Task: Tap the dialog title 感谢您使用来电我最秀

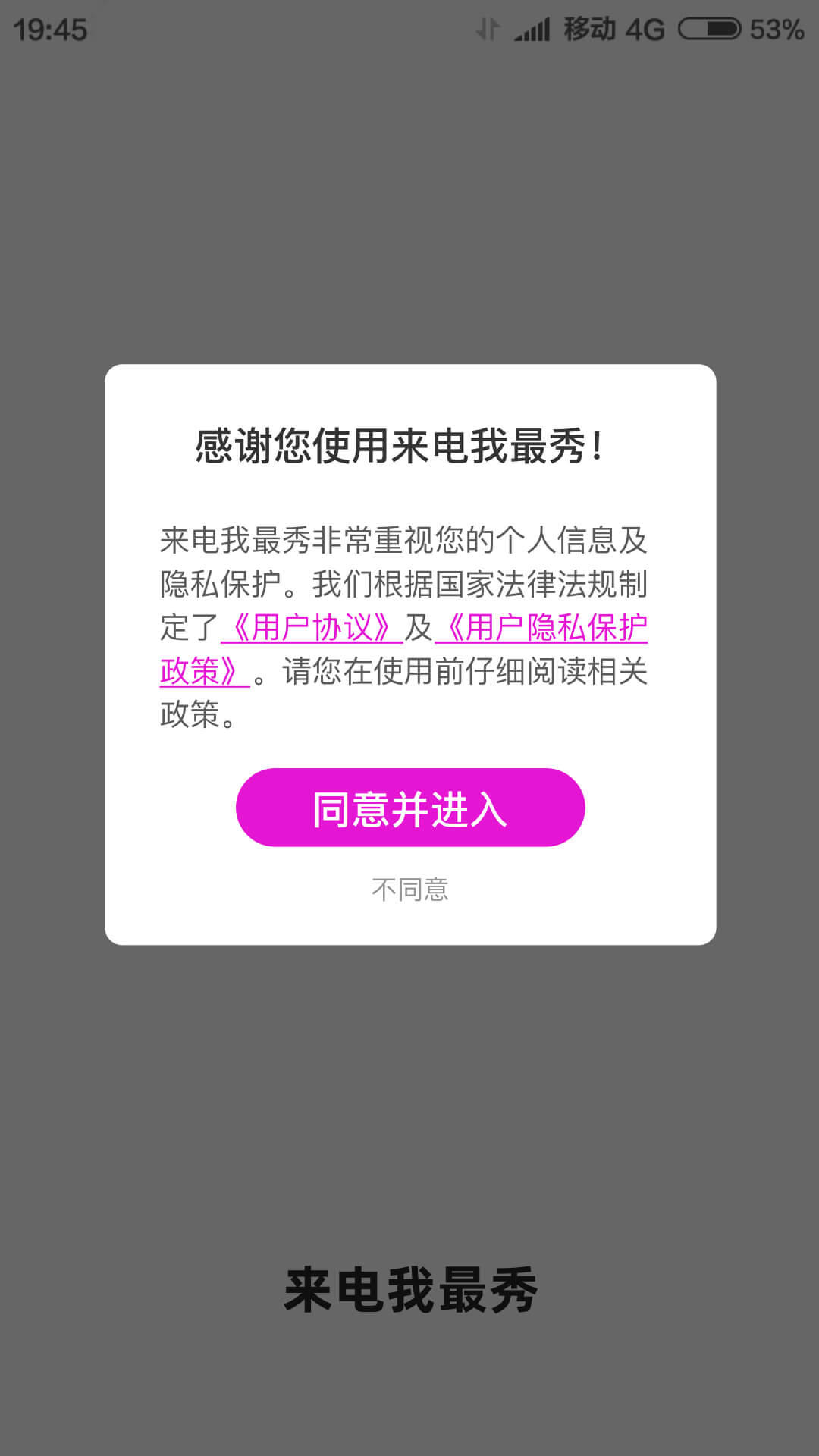Action: [x=409, y=444]
